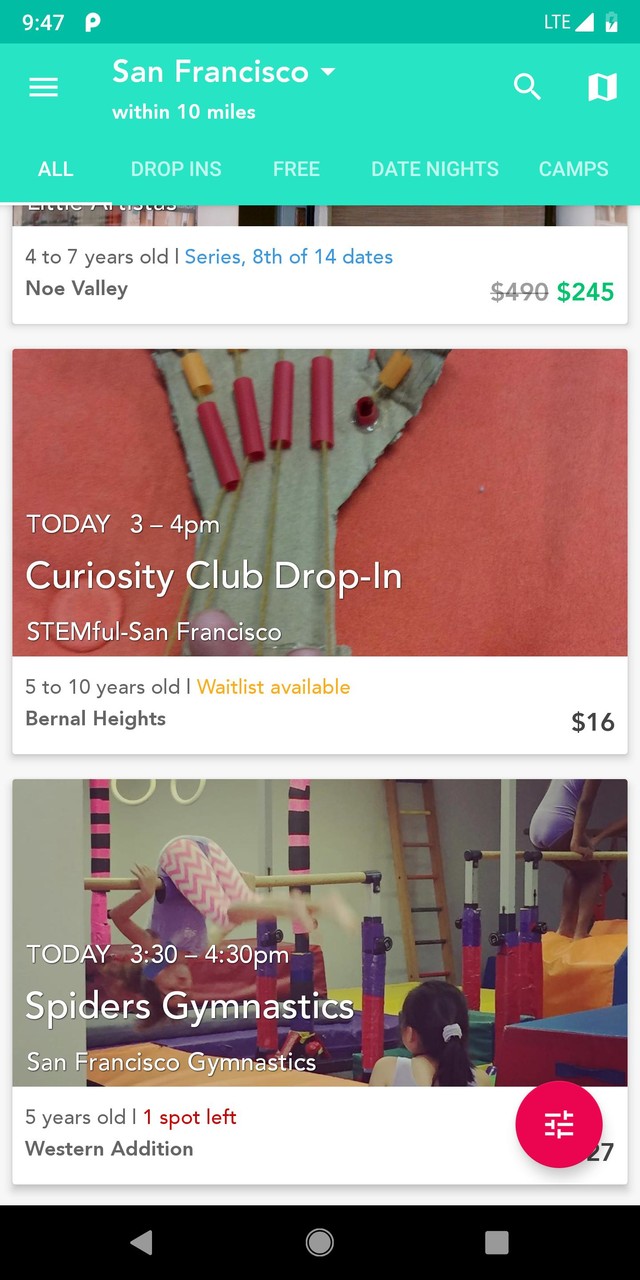640x1280 pixels.
Task: Switch to the DATE NIGHTS tab
Action: [x=434, y=169]
